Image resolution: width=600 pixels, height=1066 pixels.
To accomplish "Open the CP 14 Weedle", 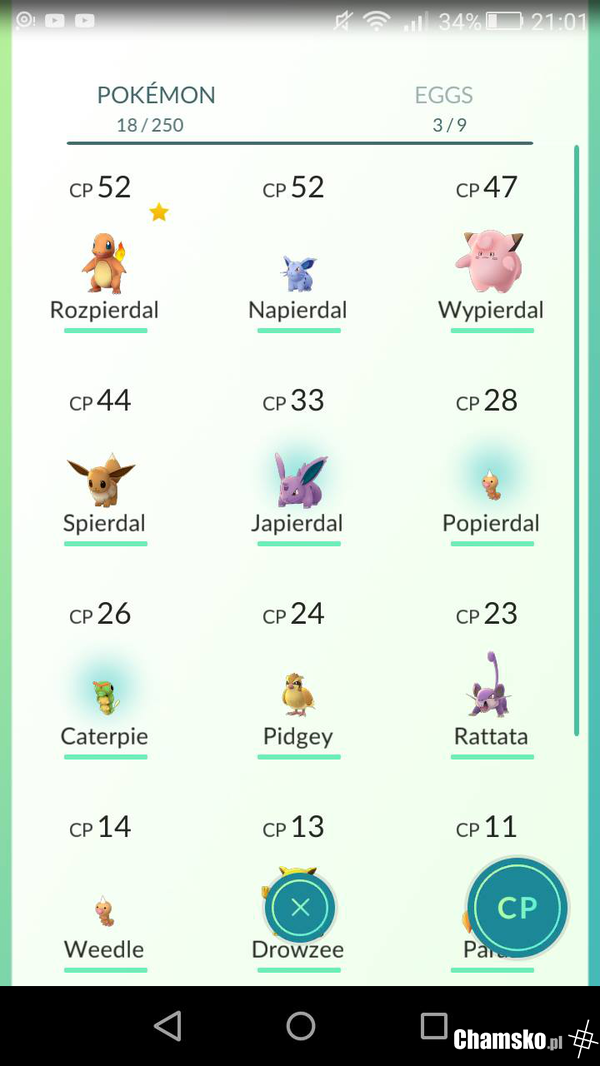I will (x=104, y=910).
